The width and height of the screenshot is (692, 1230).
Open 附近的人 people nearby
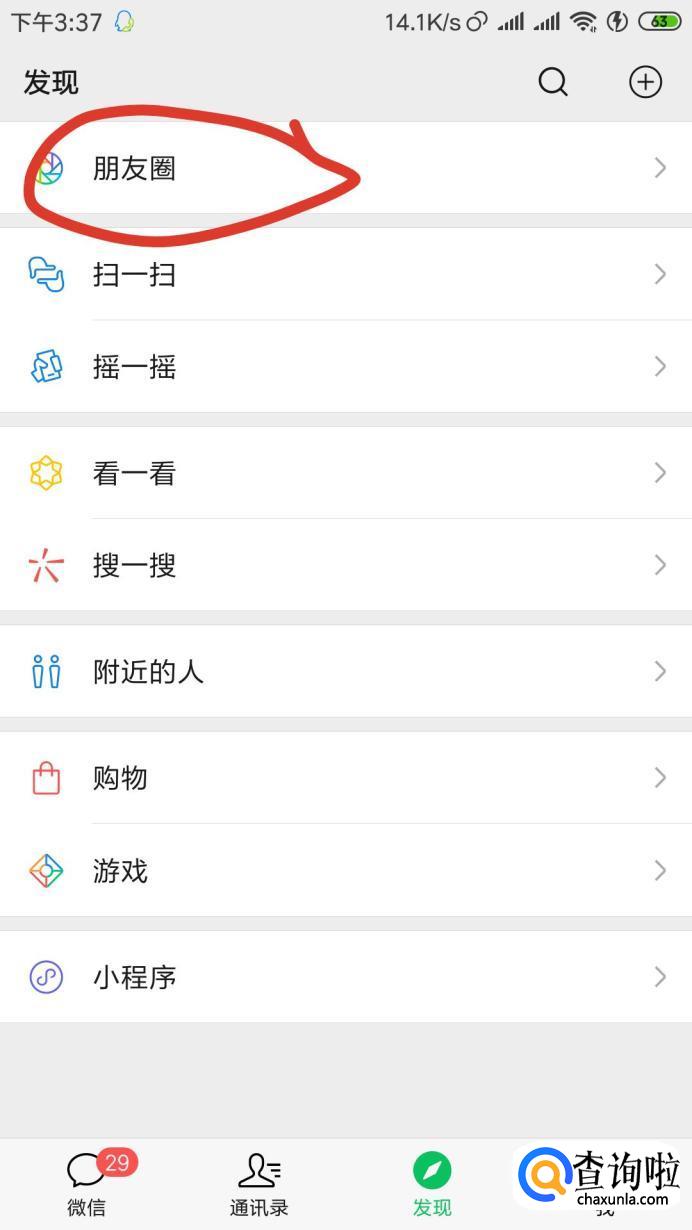tap(346, 671)
